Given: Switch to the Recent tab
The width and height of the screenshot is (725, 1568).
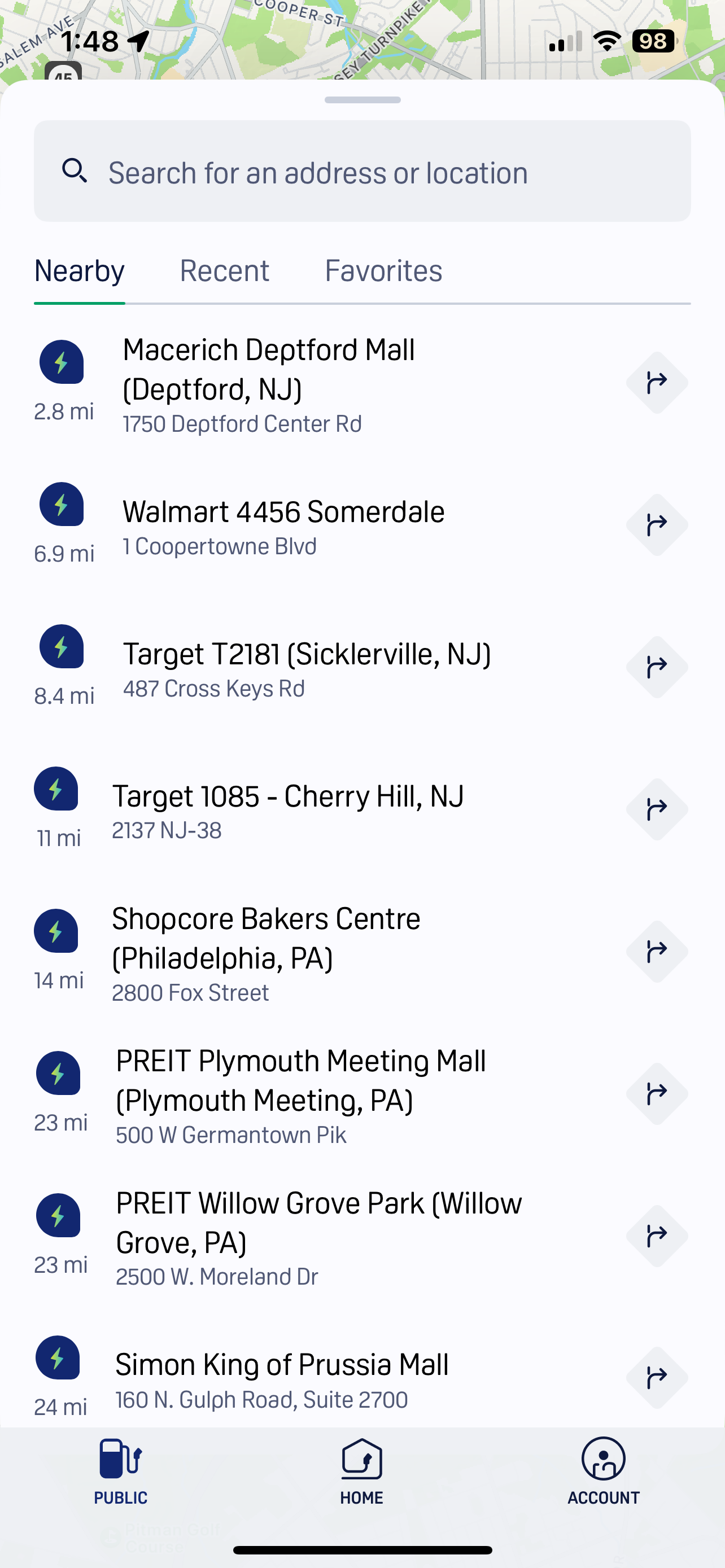Looking at the screenshot, I should point(224,271).
